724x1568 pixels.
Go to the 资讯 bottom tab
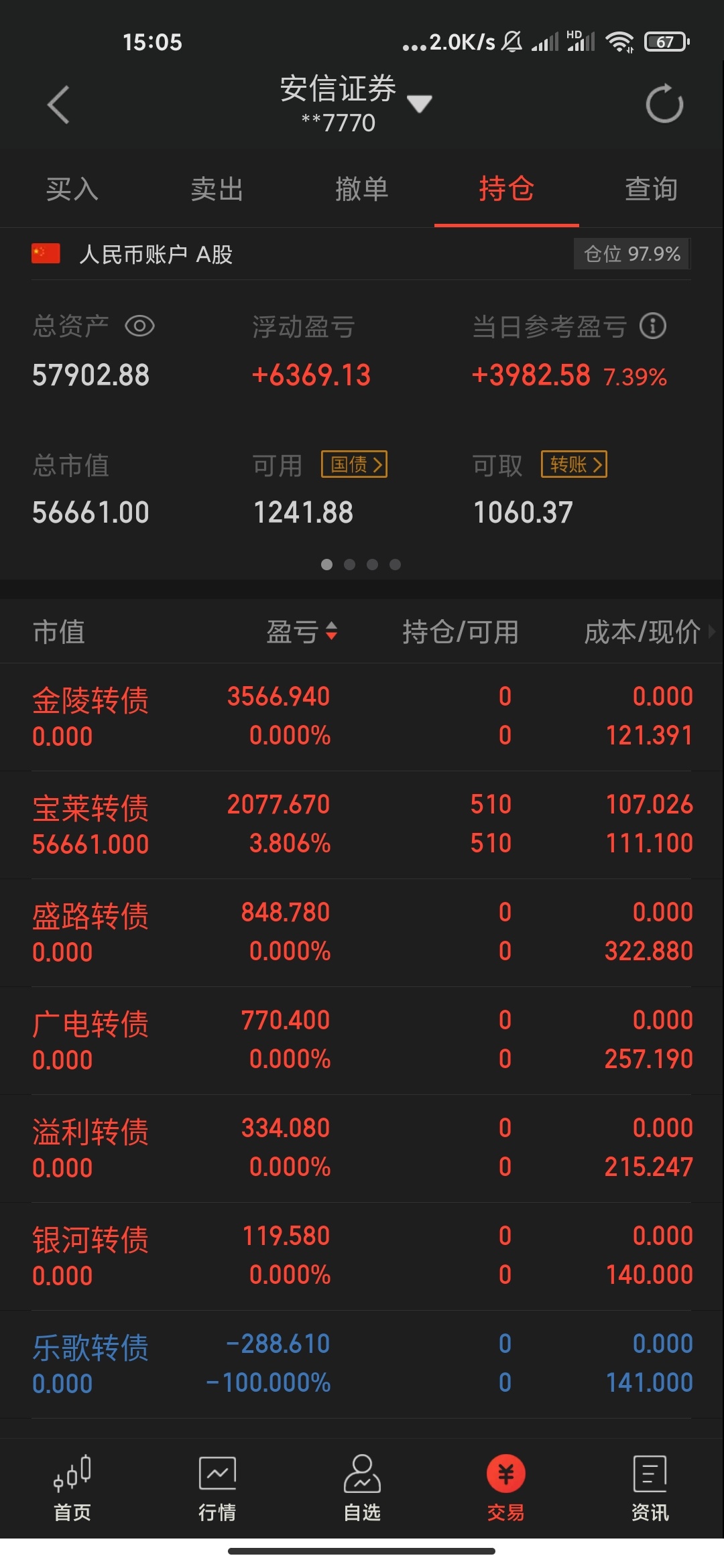click(650, 1488)
